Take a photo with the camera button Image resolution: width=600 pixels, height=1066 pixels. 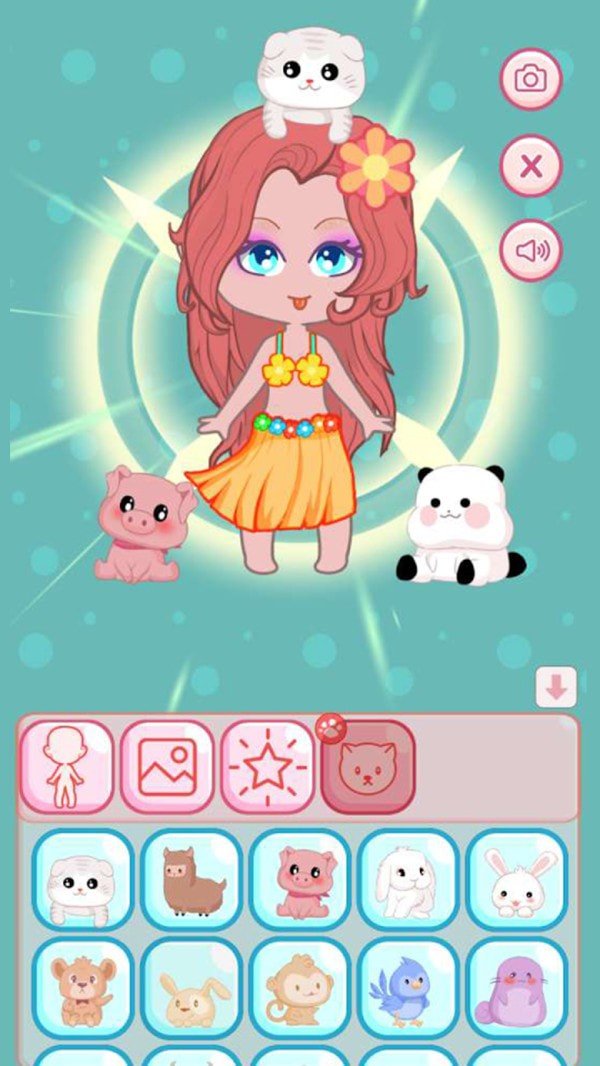click(530, 79)
